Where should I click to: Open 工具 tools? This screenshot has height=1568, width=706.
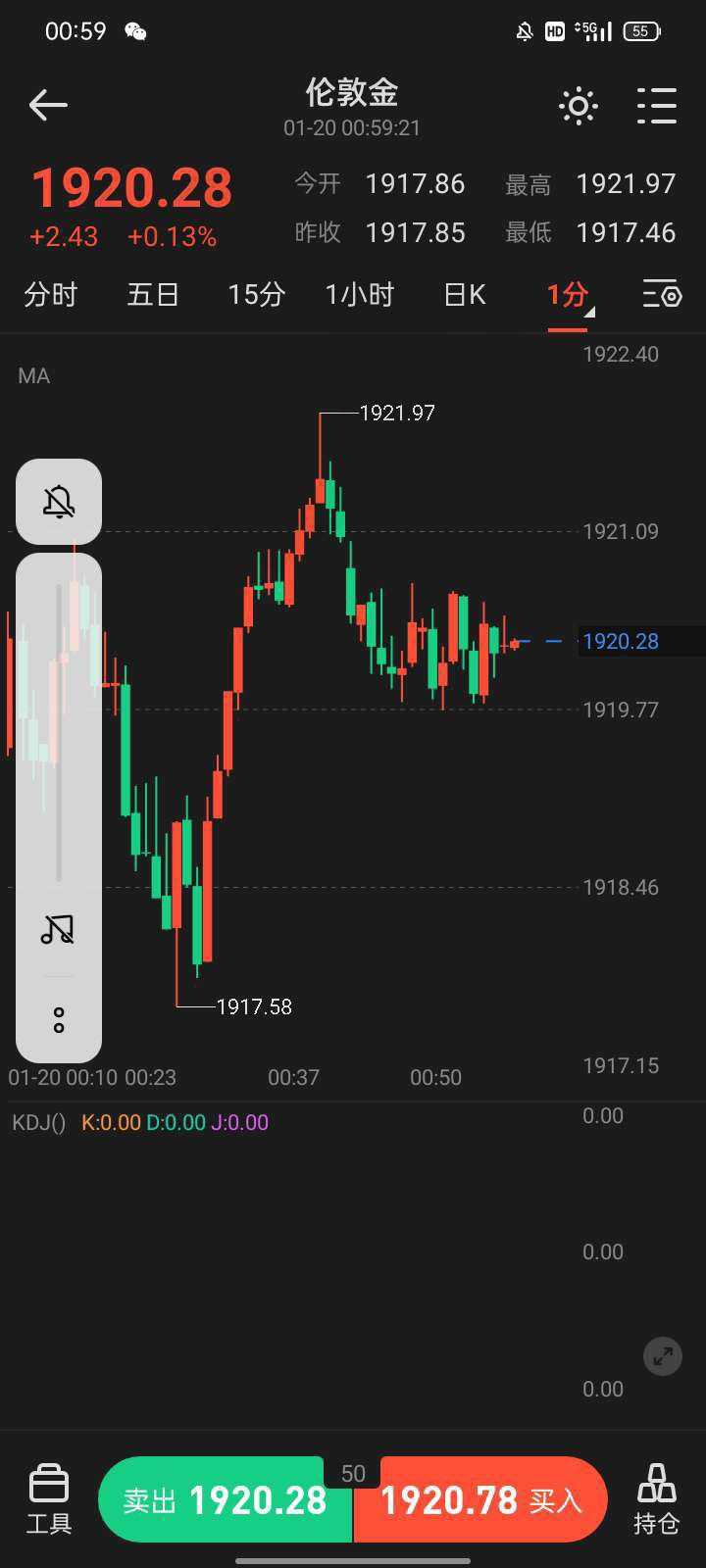click(49, 1499)
